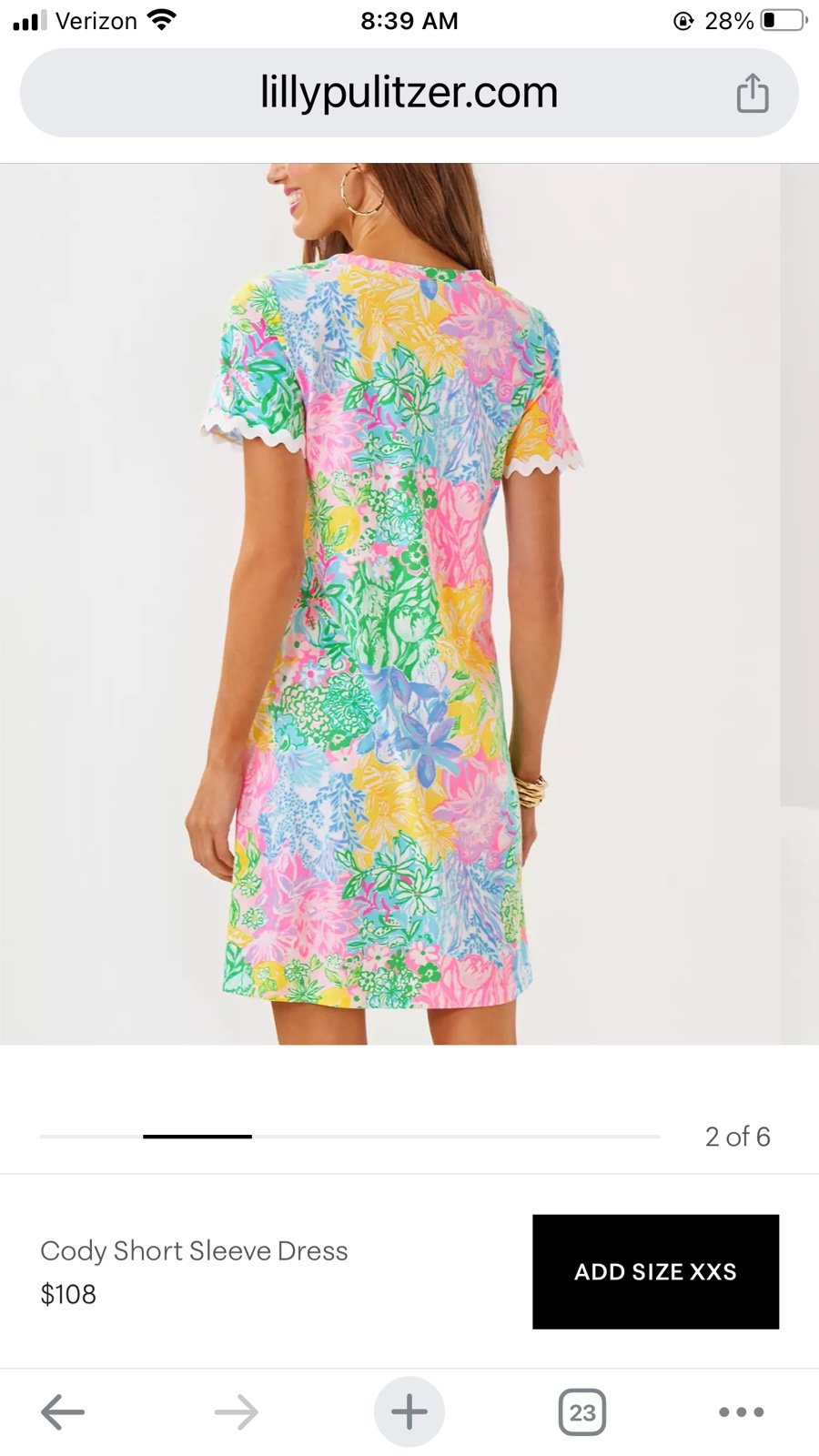Image resolution: width=819 pixels, height=1456 pixels.
Task: Go back to the previous page
Action: (63, 1412)
